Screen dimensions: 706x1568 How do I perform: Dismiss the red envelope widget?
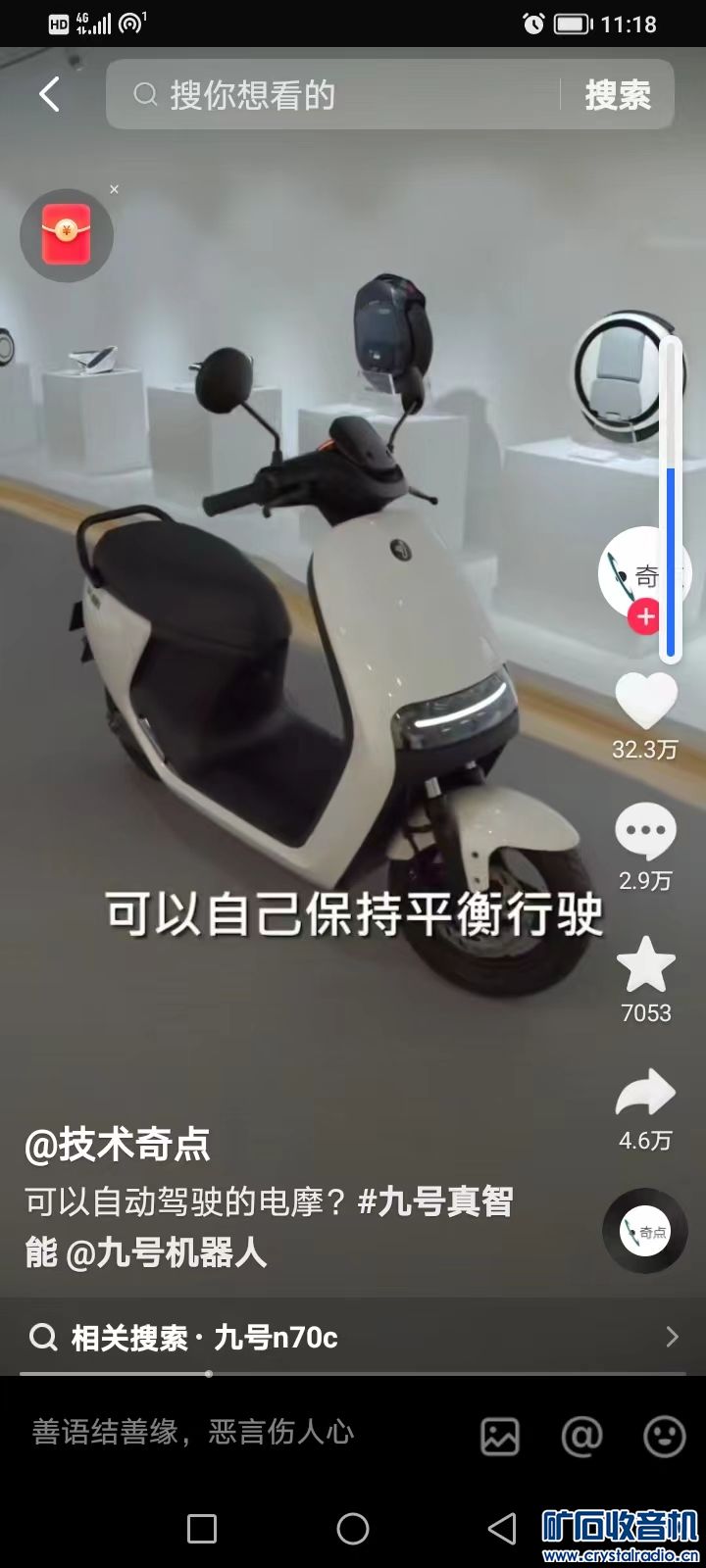(115, 189)
